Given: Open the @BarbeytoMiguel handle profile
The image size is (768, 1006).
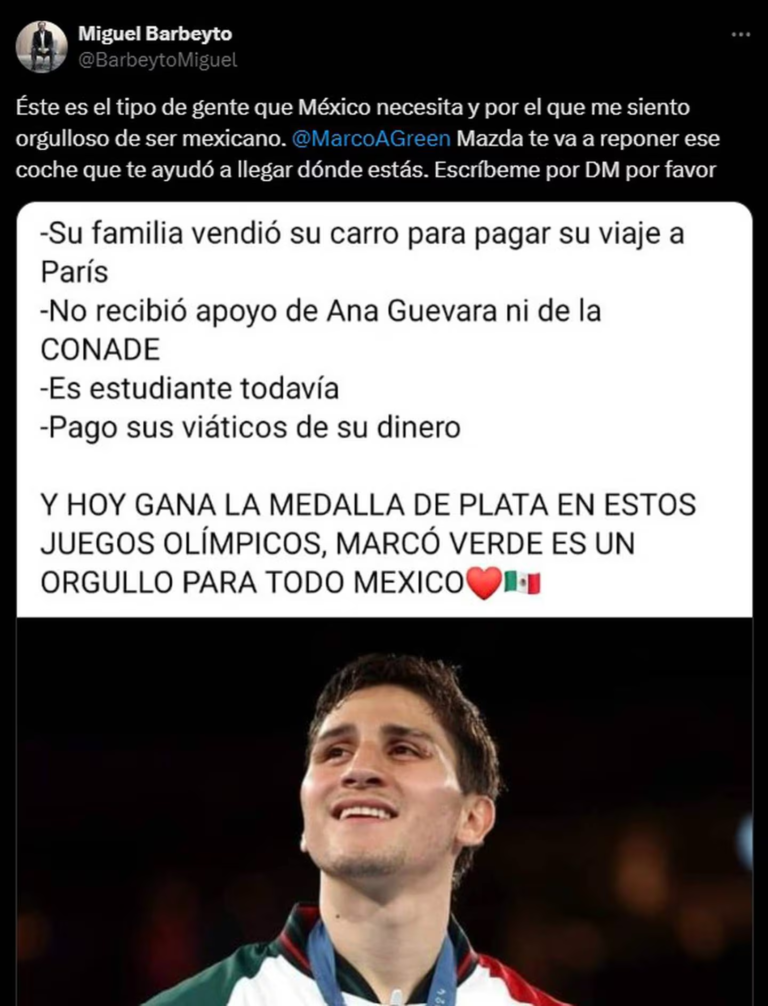Looking at the screenshot, I should (x=157, y=60).
